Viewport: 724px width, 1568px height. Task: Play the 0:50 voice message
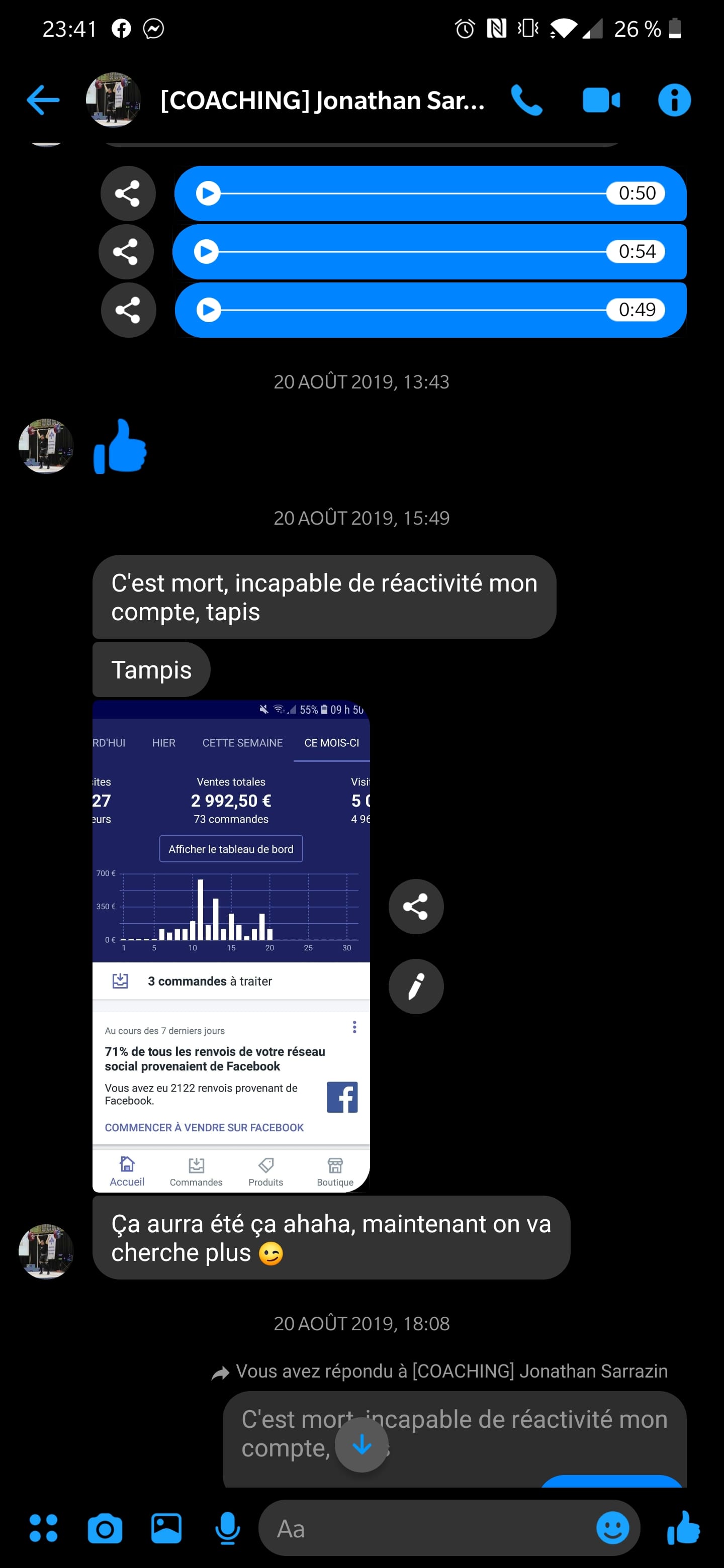208,193
